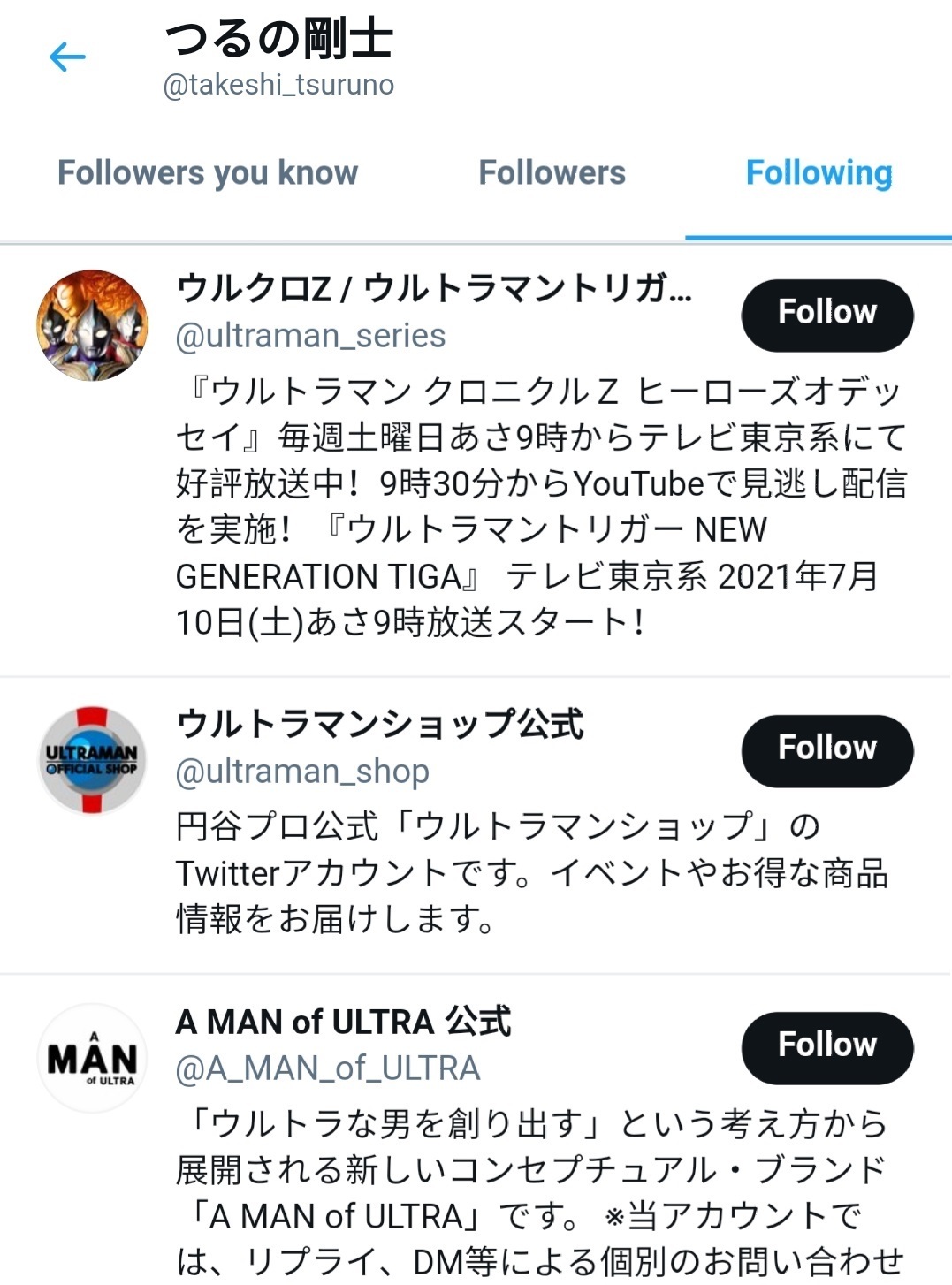The image size is (952, 1285).
Task: Follow the @A_MAN_of_ULTRA account
Action: [x=826, y=1046]
